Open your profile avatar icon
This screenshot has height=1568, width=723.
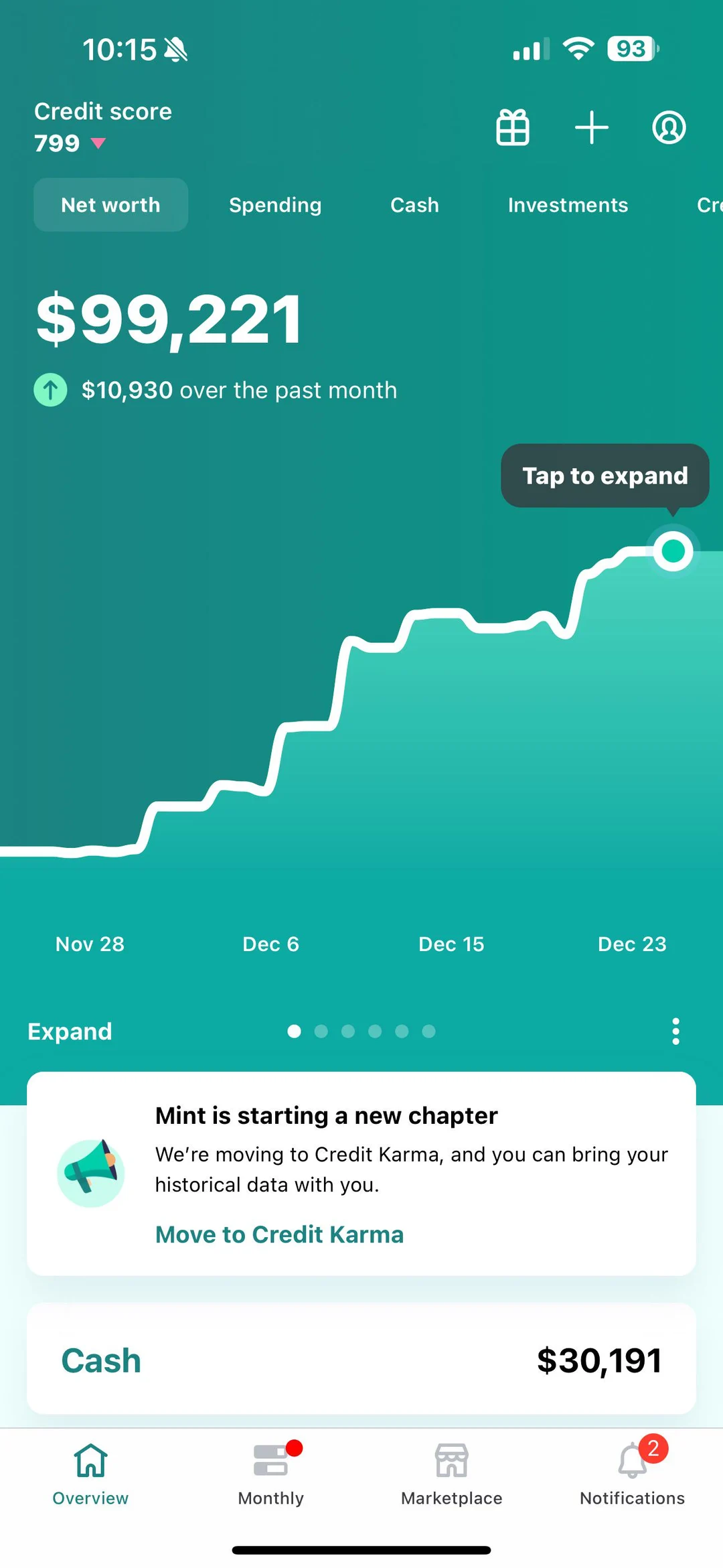coord(668,127)
